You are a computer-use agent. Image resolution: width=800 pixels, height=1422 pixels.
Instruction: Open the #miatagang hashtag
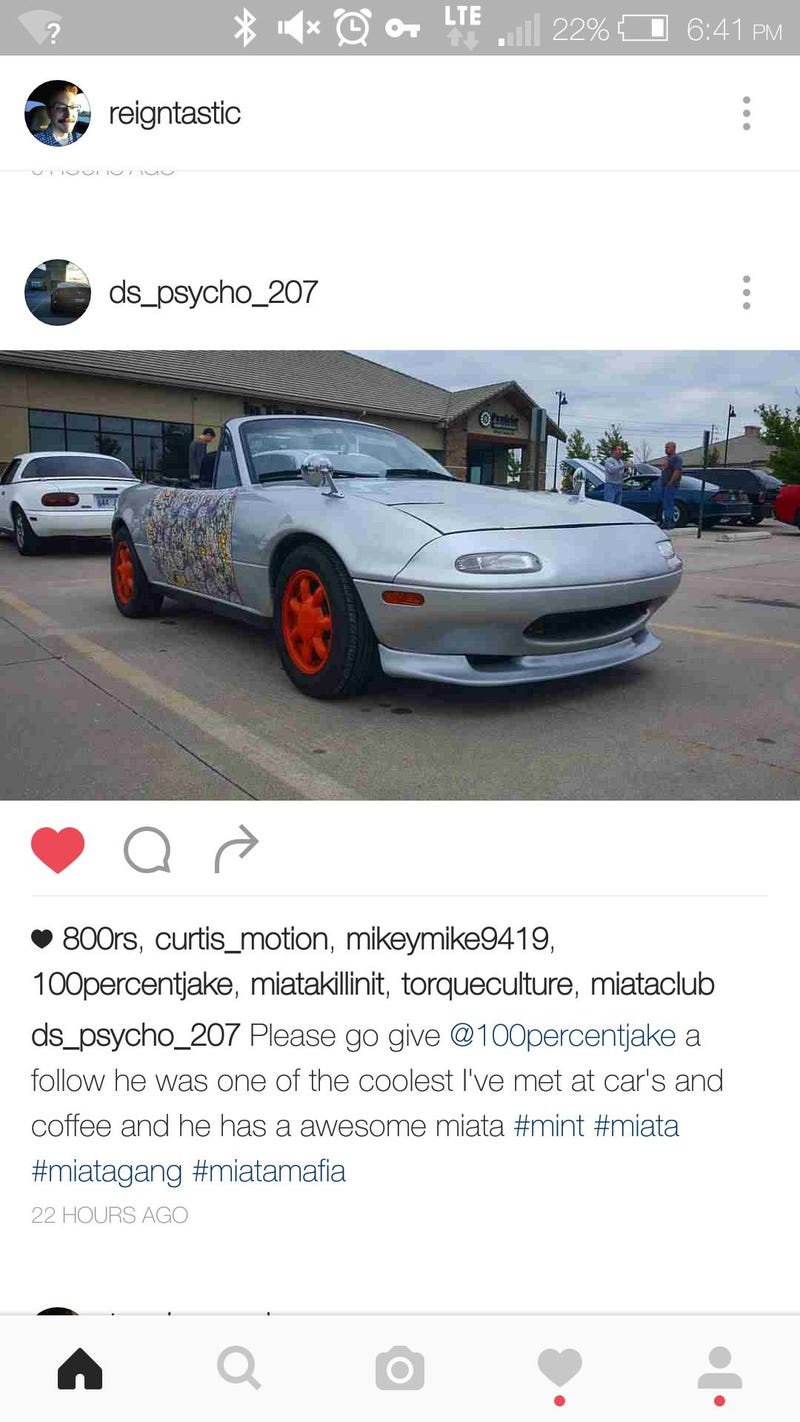coord(106,1171)
